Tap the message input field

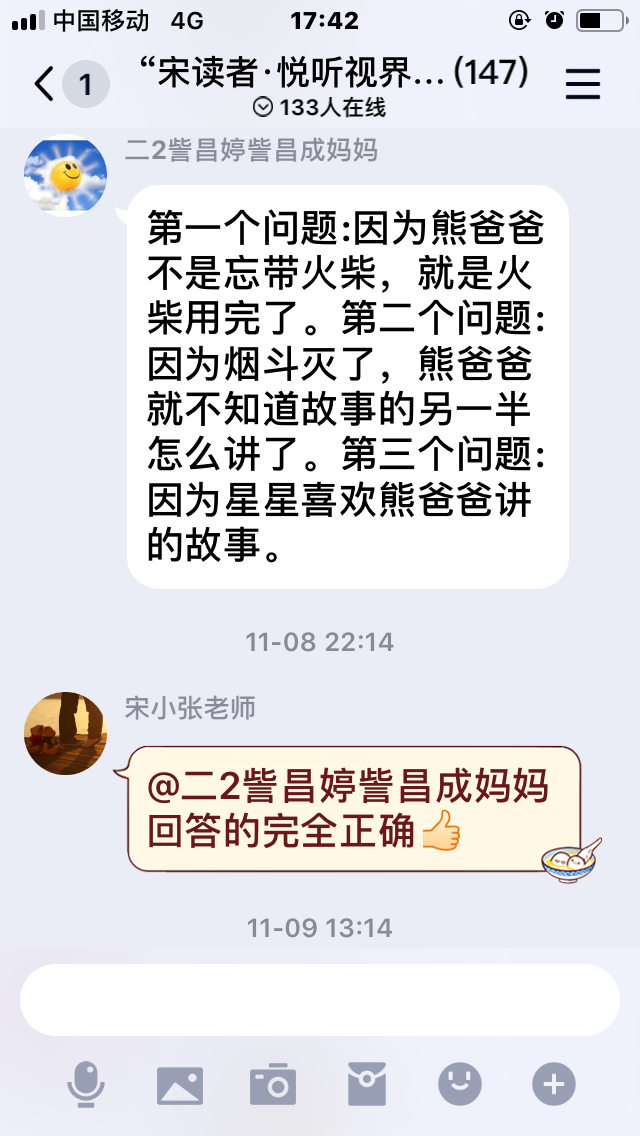click(320, 1000)
